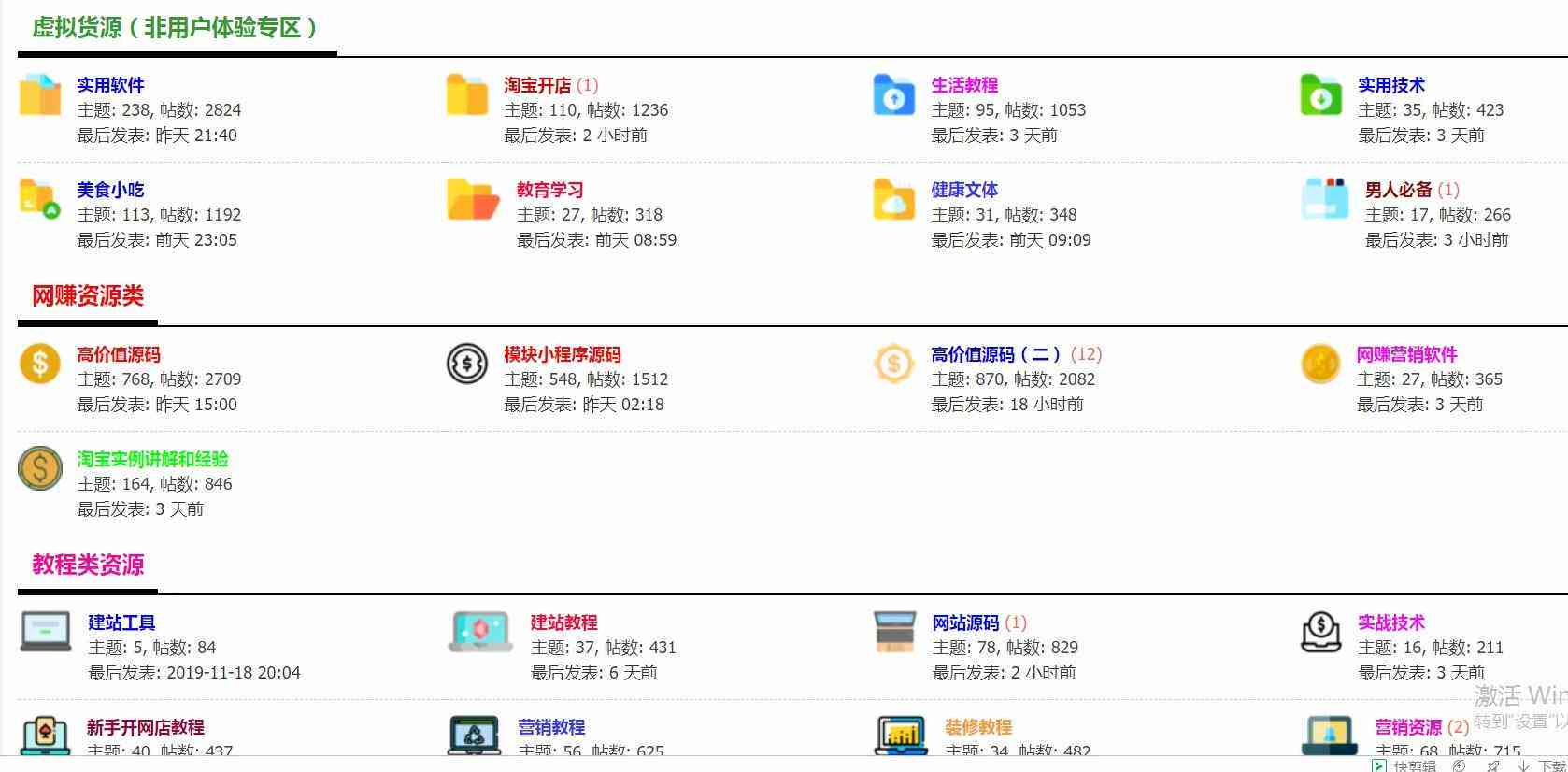This screenshot has width=1568, height=772.
Task: Open the 高价值源码 forum
Action: [x=119, y=354]
